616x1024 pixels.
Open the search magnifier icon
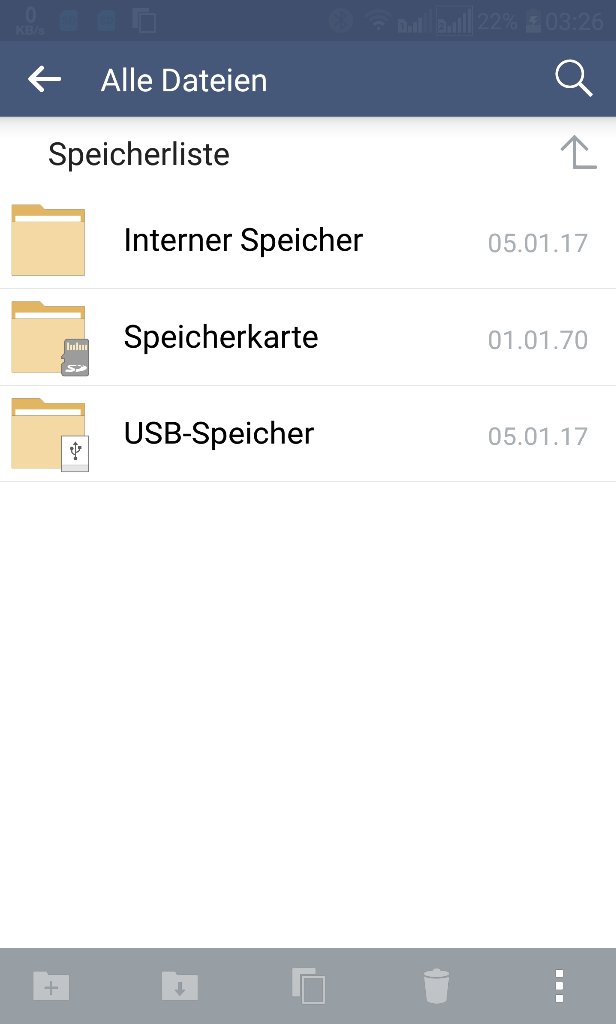574,79
